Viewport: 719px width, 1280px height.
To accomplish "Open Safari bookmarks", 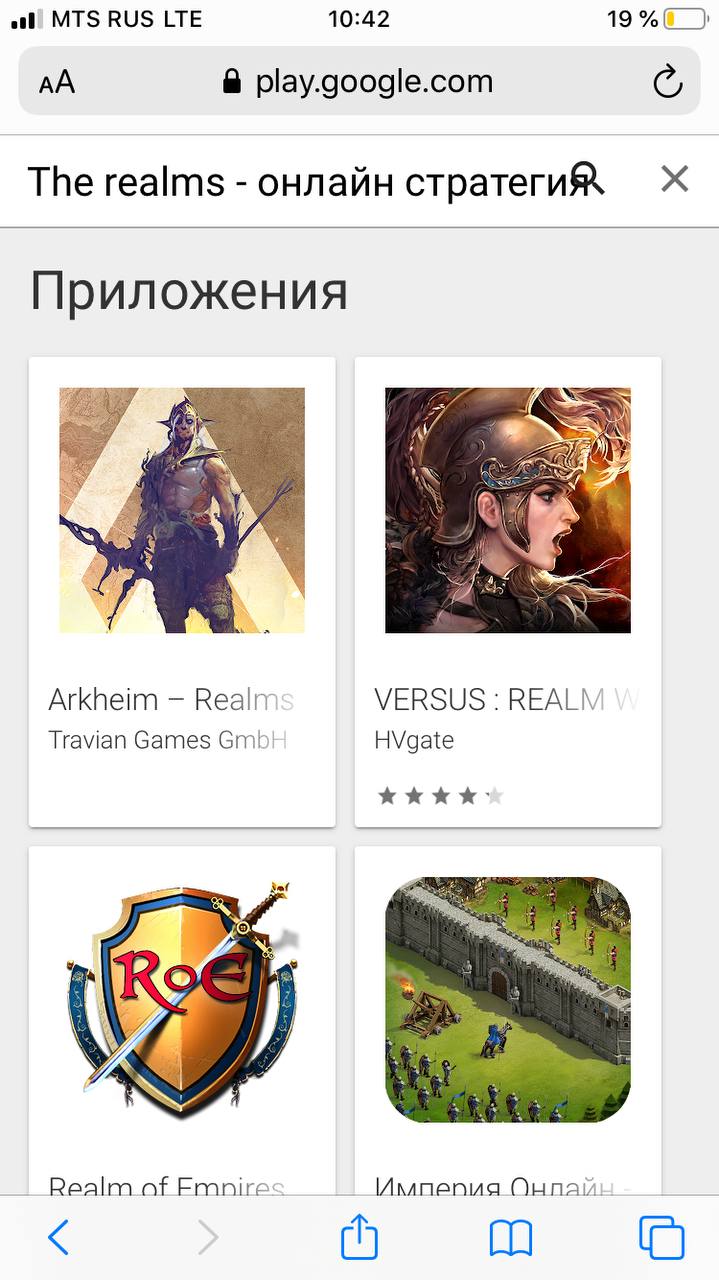I will point(510,1238).
